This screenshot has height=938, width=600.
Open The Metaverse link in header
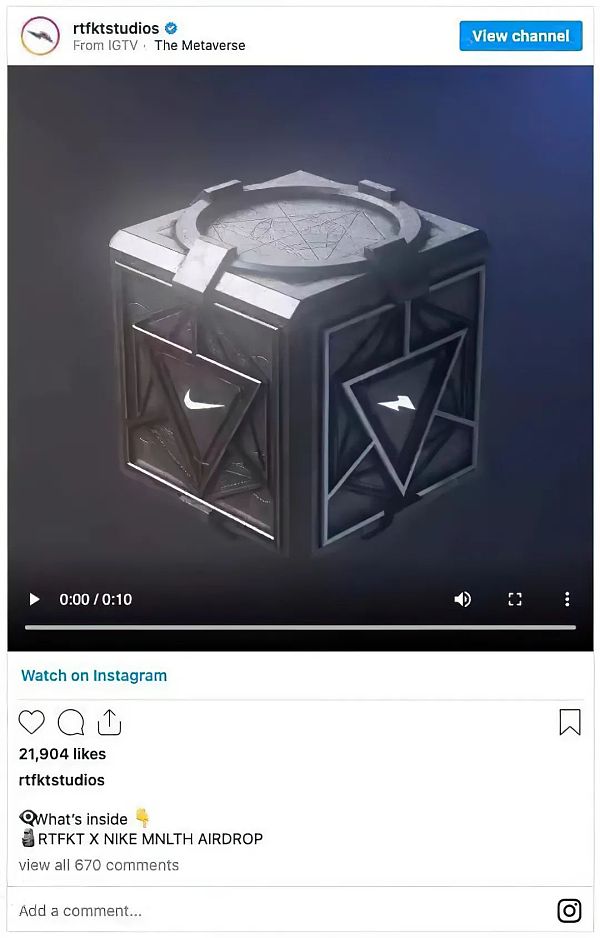pos(199,45)
